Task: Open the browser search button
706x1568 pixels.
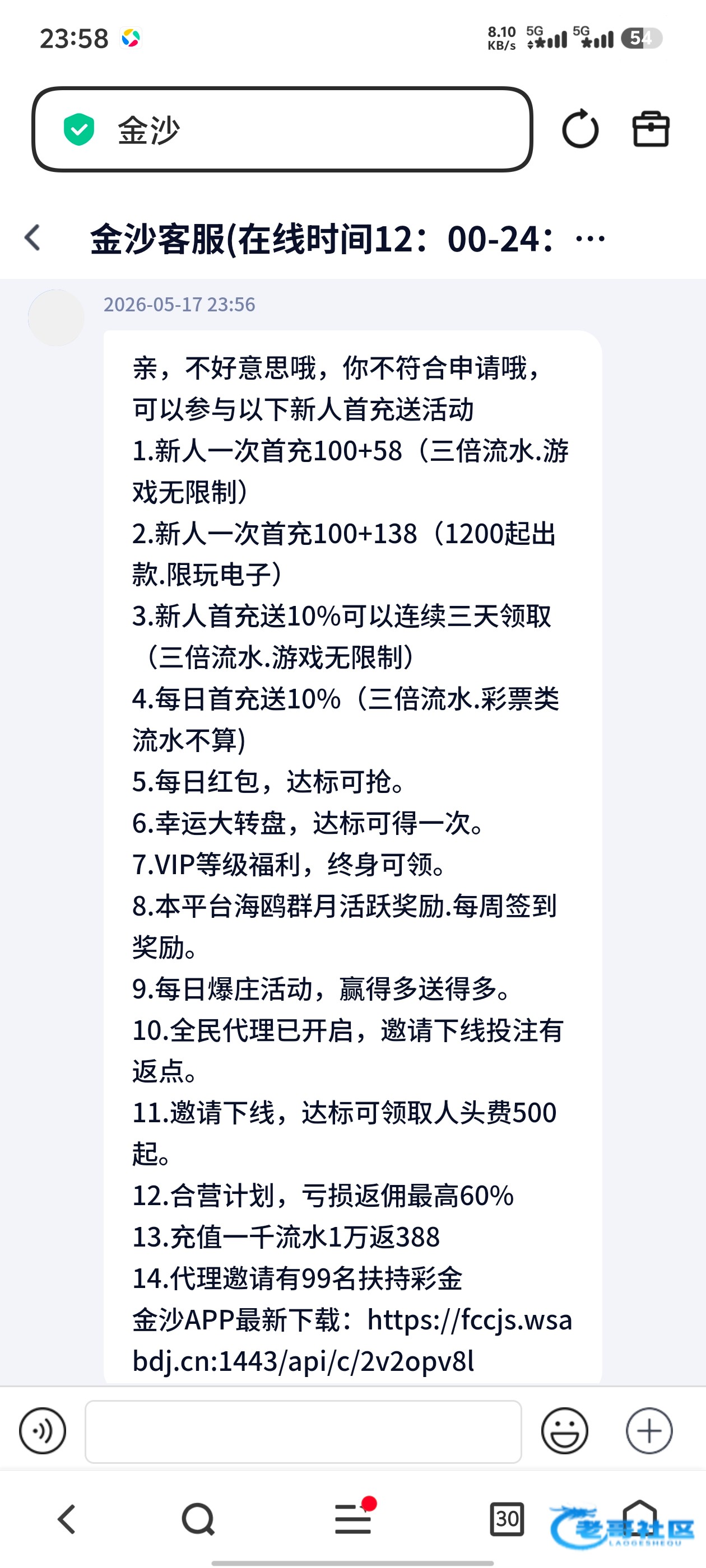Action: point(198,1519)
